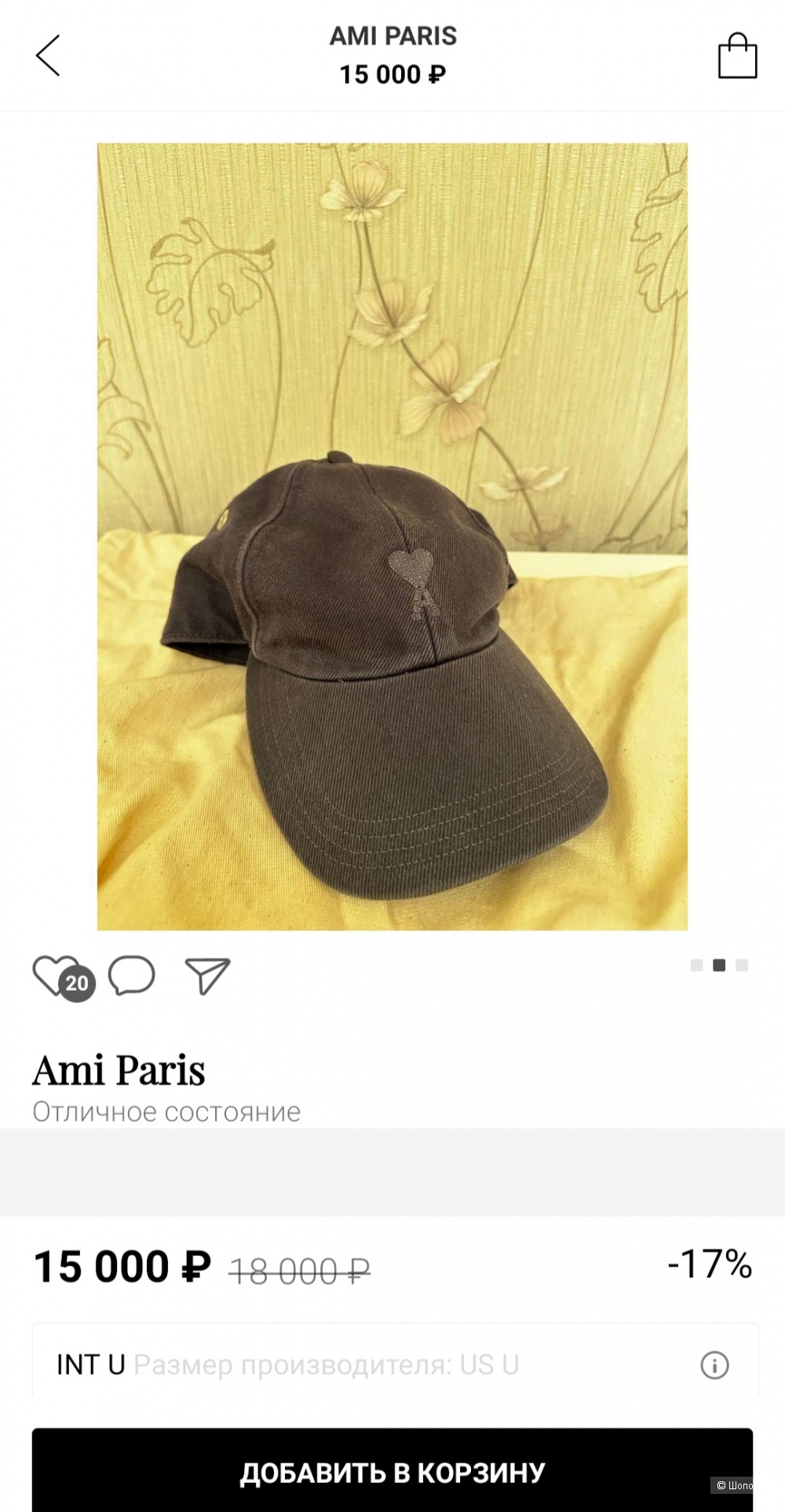This screenshot has height=1512, width=785.
Task: Share this Ami Paris listing
Action: click(x=207, y=976)
